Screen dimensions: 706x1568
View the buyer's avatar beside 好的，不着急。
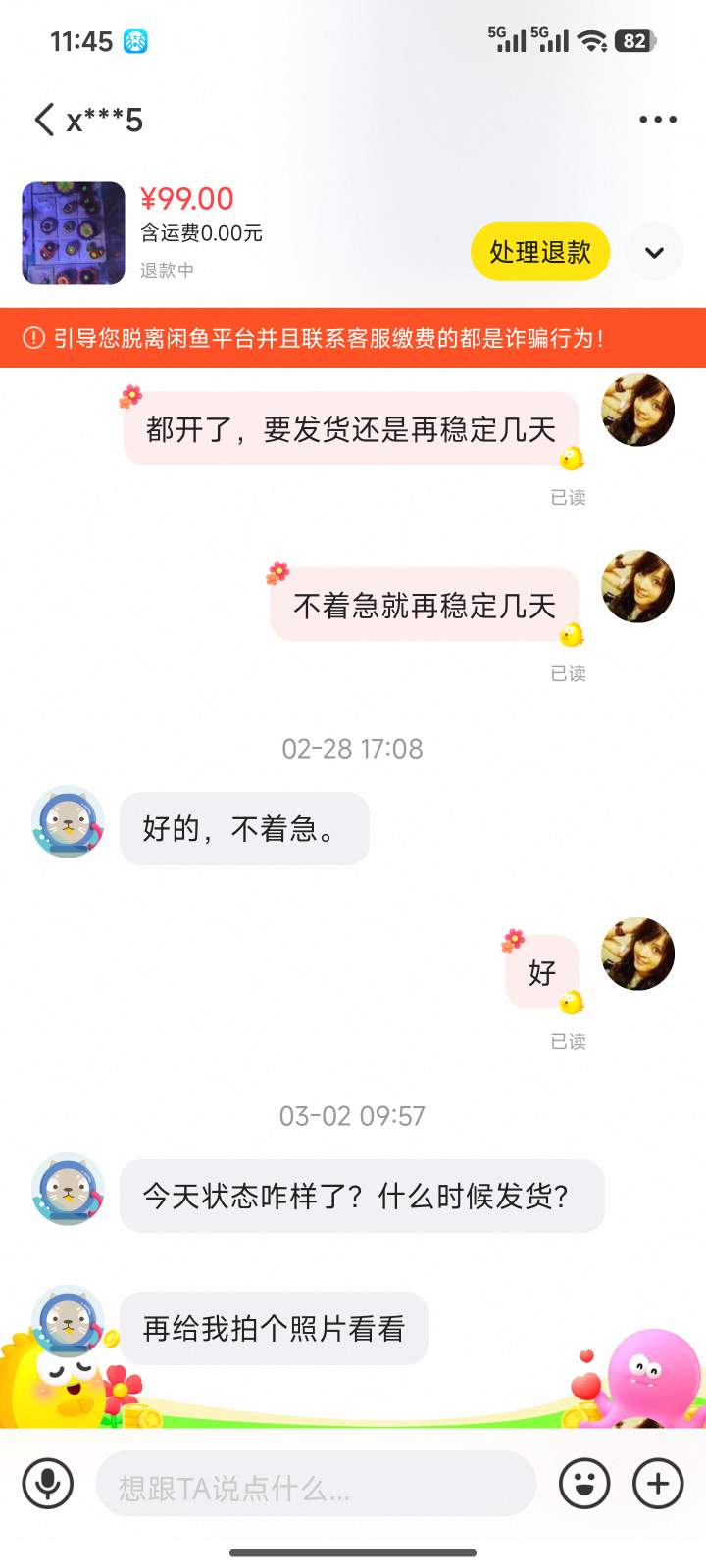[68, 821]
